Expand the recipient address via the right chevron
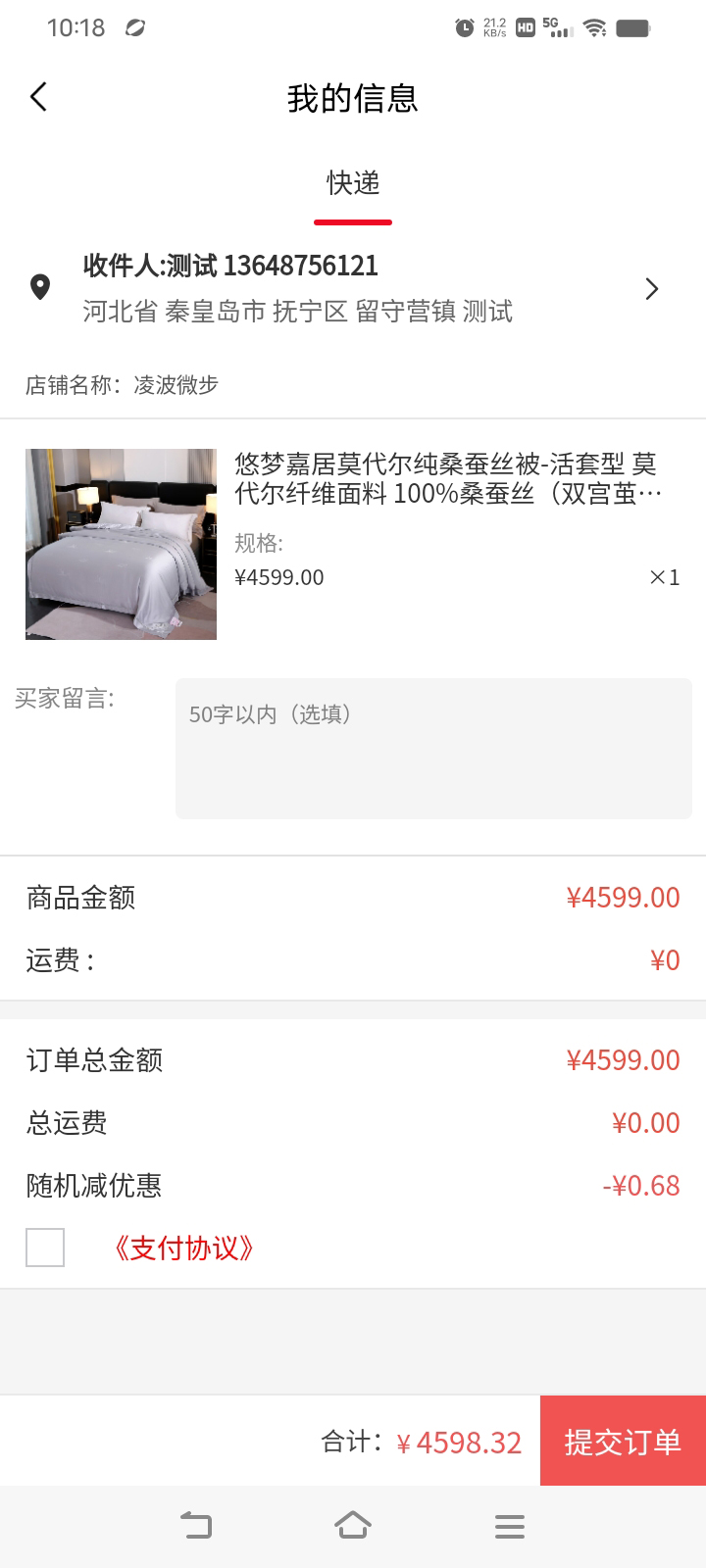 point(651,289)
